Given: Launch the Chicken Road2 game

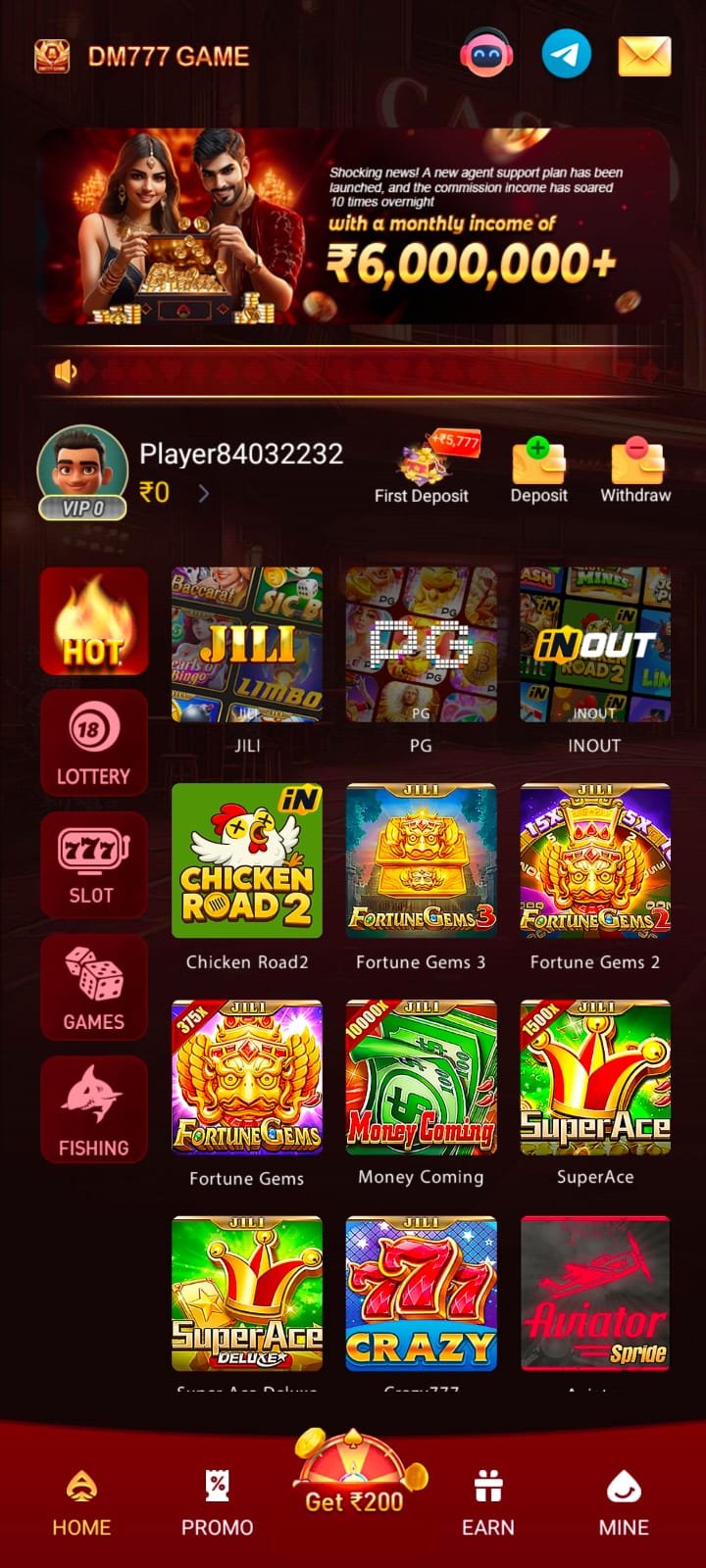Looking at the screenshot, I should tap(247, 860).
